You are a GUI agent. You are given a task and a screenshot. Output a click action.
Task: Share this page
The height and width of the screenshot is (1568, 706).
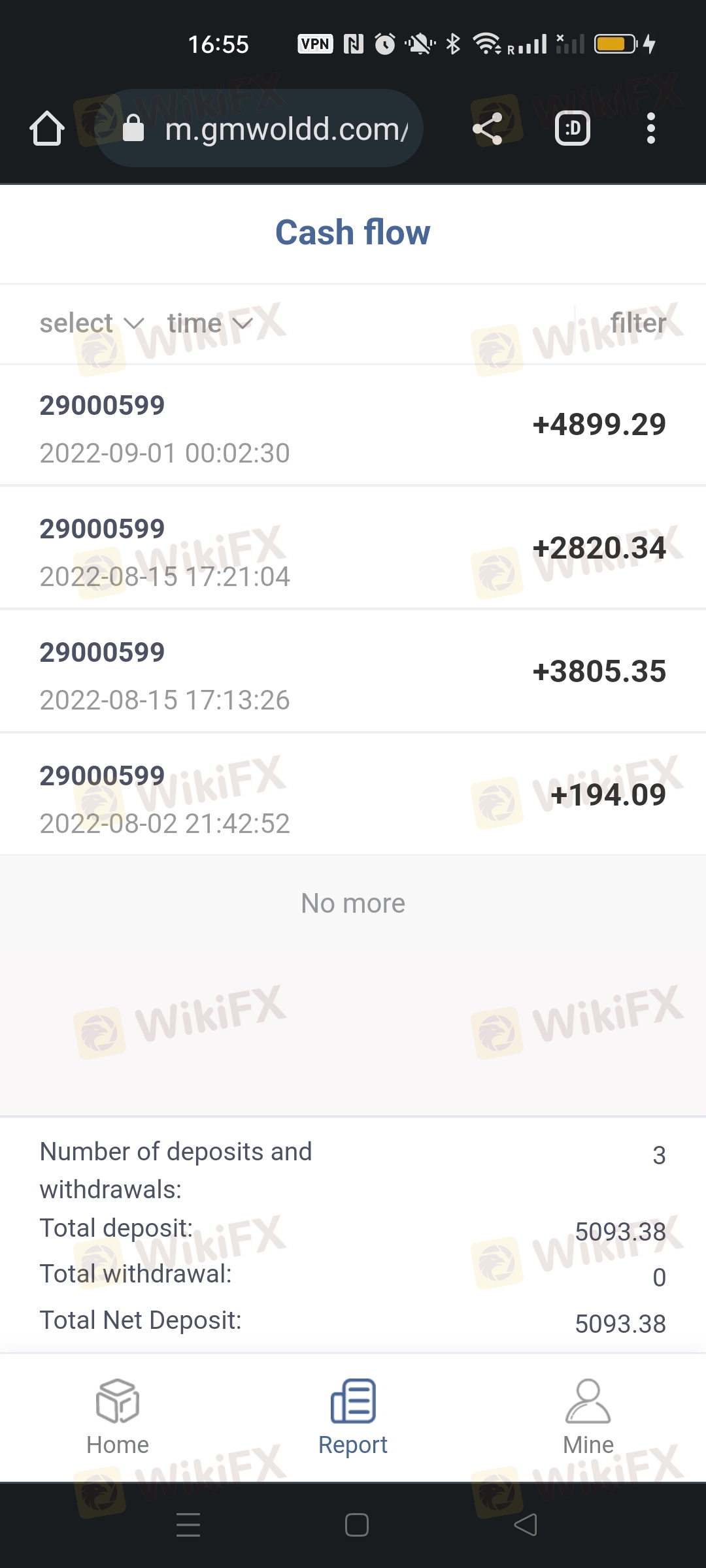(x=488, y=128)
